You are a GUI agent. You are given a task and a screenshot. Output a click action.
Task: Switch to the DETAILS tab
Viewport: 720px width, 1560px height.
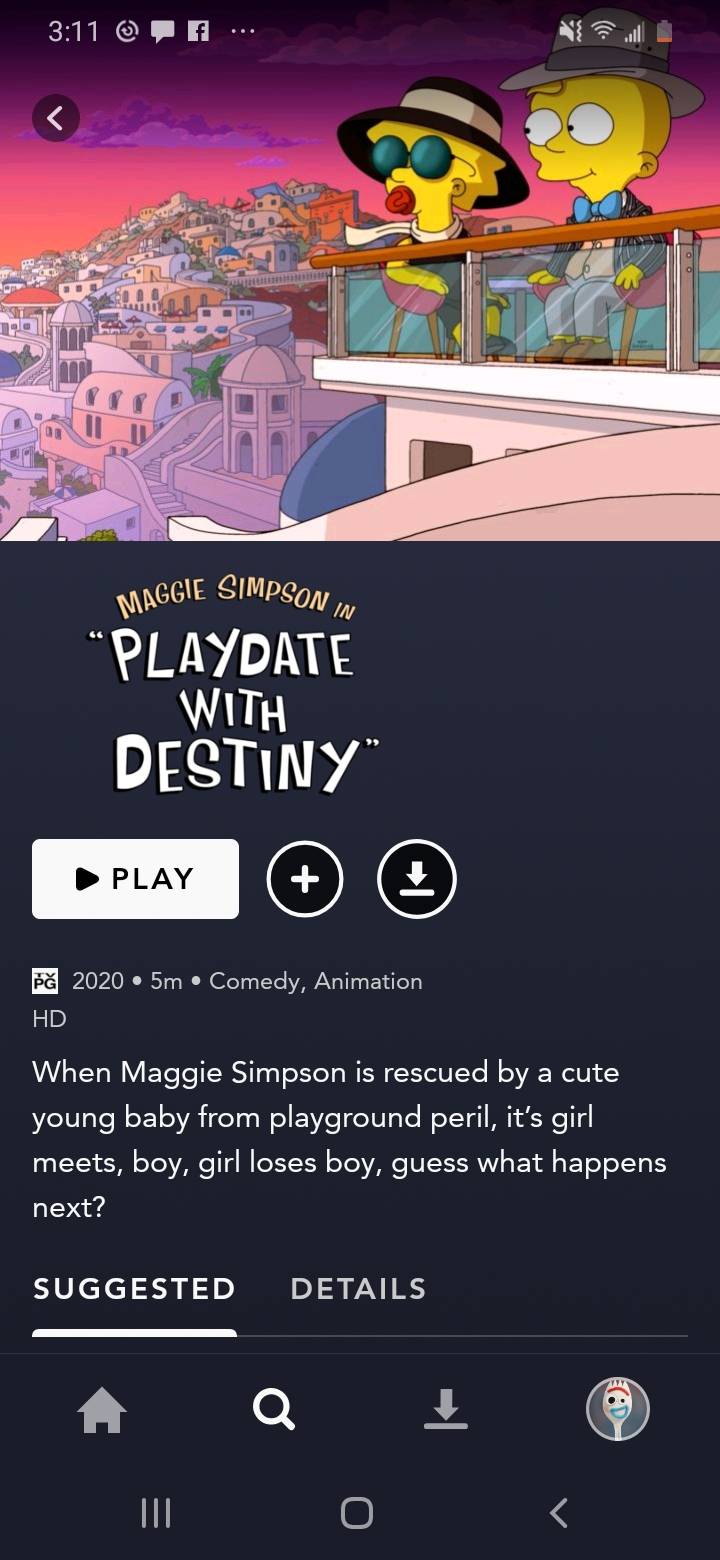358,1288
